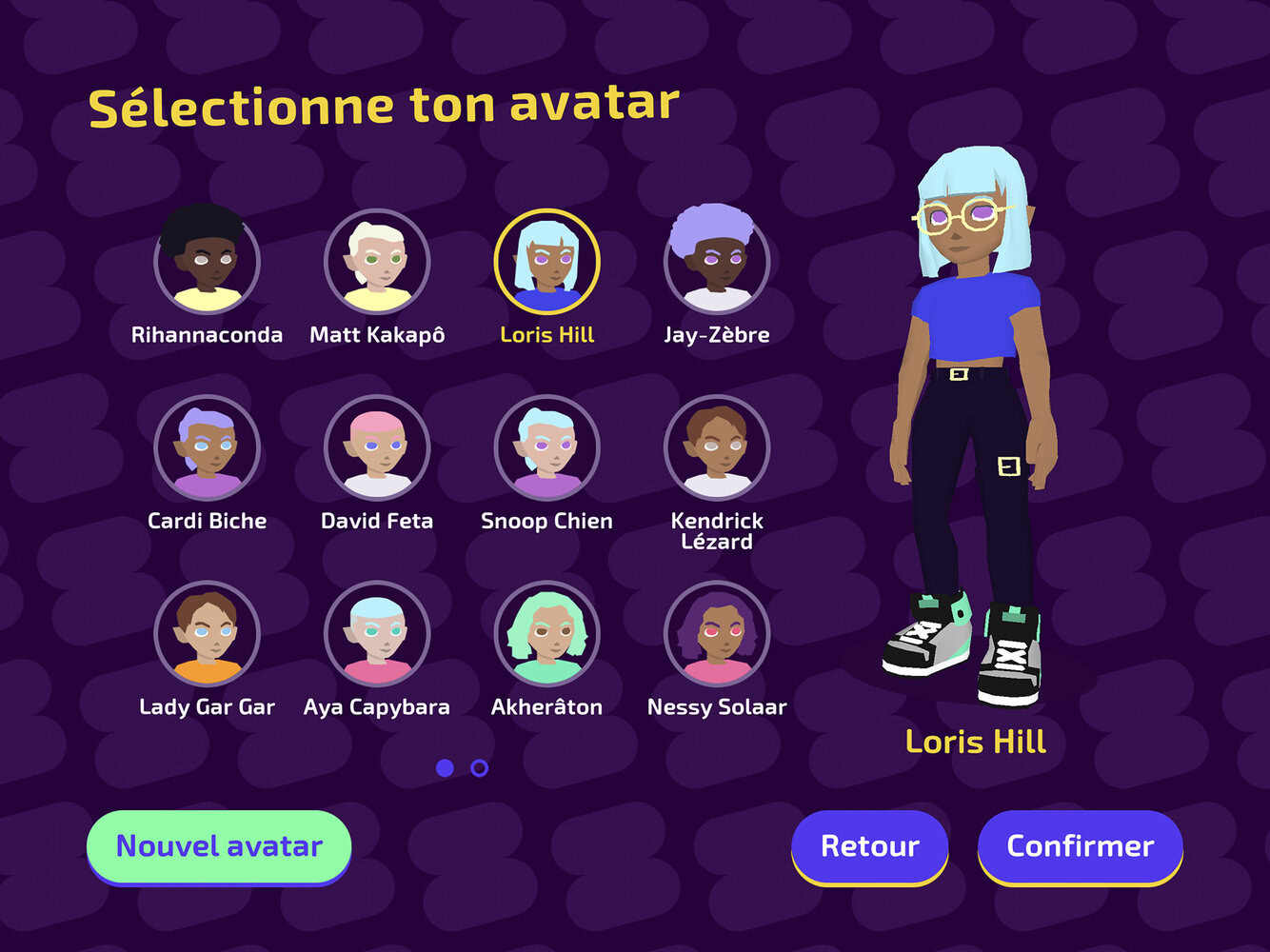The height and width of the screenshot is (952, 1270).
Task: Choose the Lady Gar Gar avatar
Action: (x=207, y=633)
